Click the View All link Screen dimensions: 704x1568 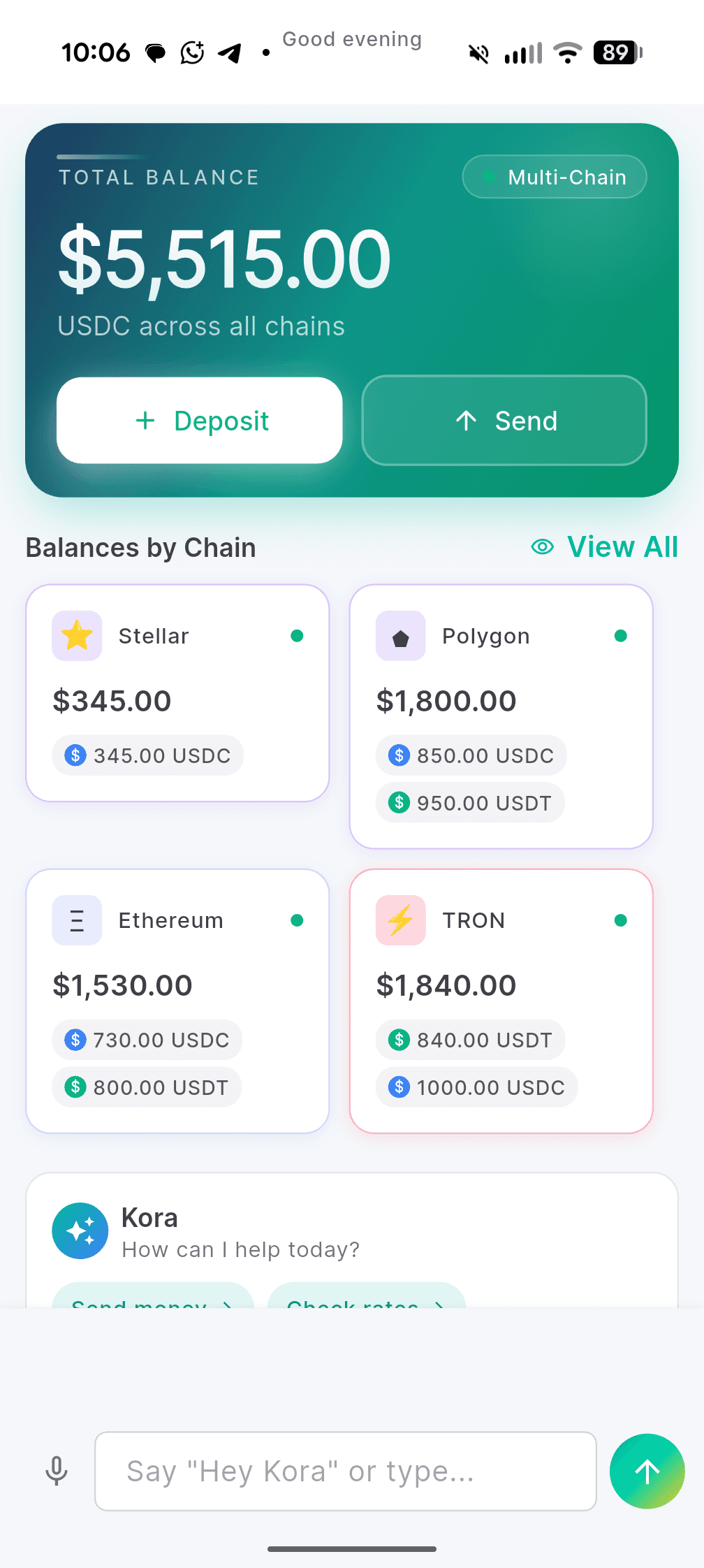[x=622, y=547]
